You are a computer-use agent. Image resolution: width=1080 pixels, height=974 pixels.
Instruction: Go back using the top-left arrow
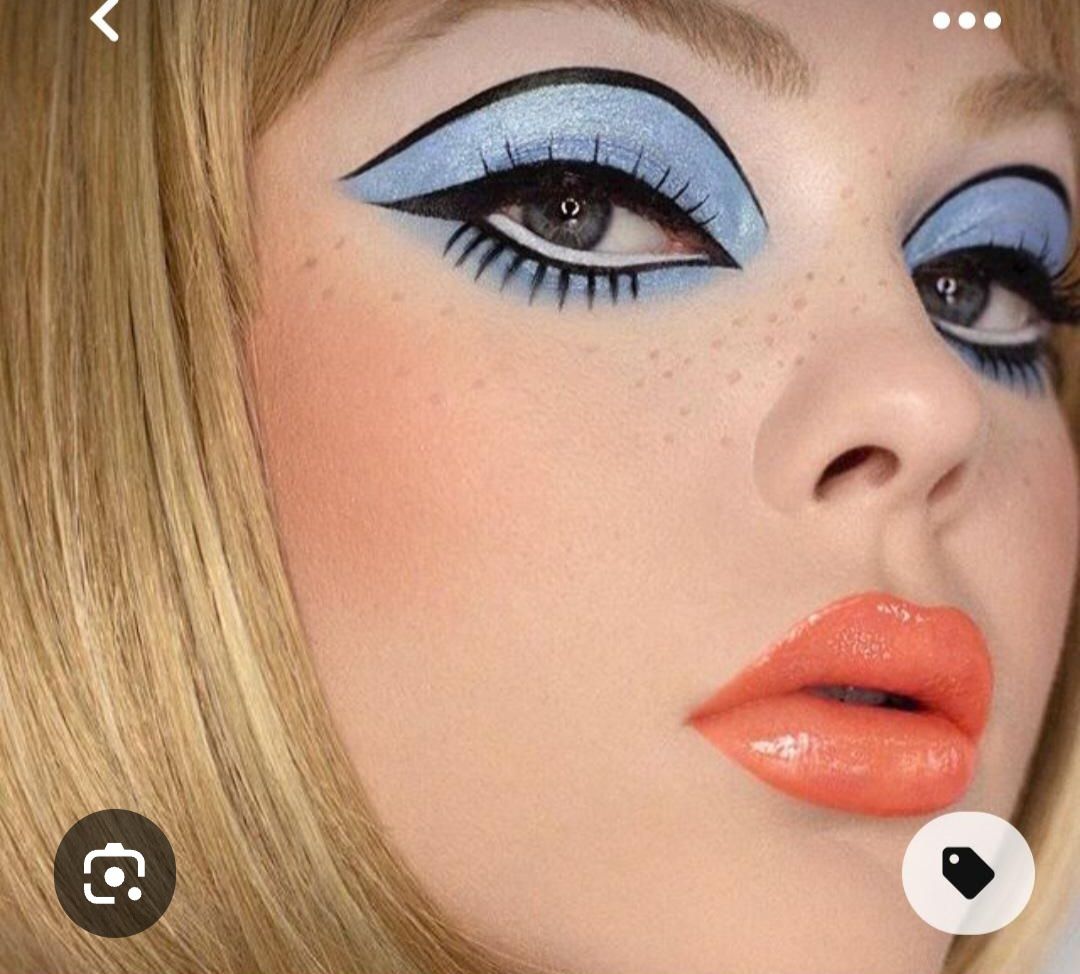point(105,19)
